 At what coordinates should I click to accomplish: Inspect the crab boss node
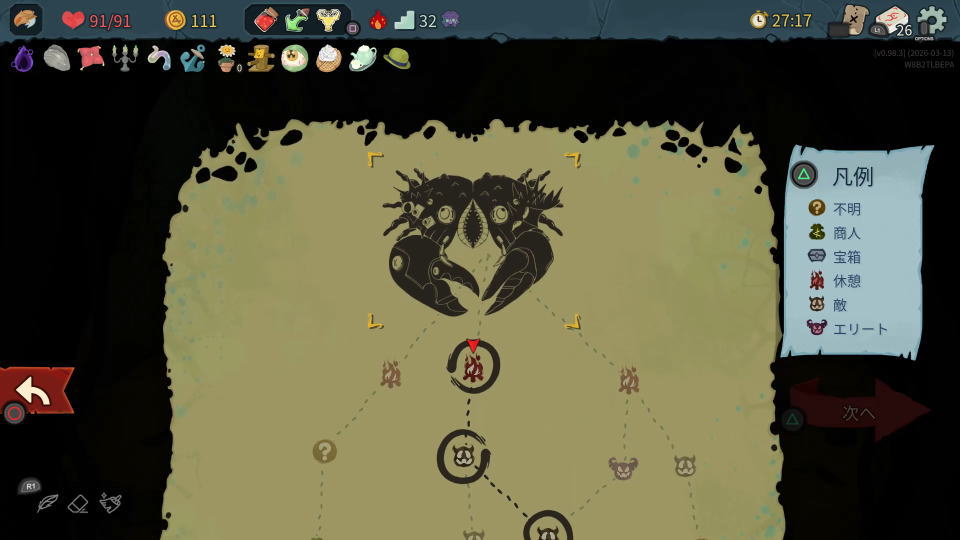pyautogui.click(x=473, y=240)
